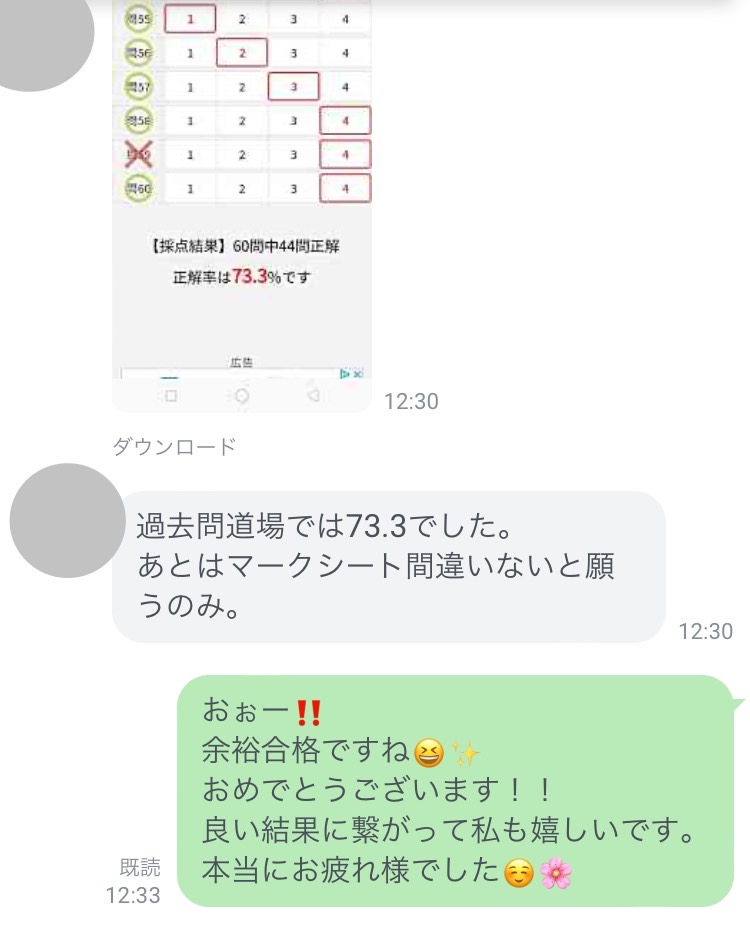Open the shared score result image
750x925 pixels.
coord(241,200)
